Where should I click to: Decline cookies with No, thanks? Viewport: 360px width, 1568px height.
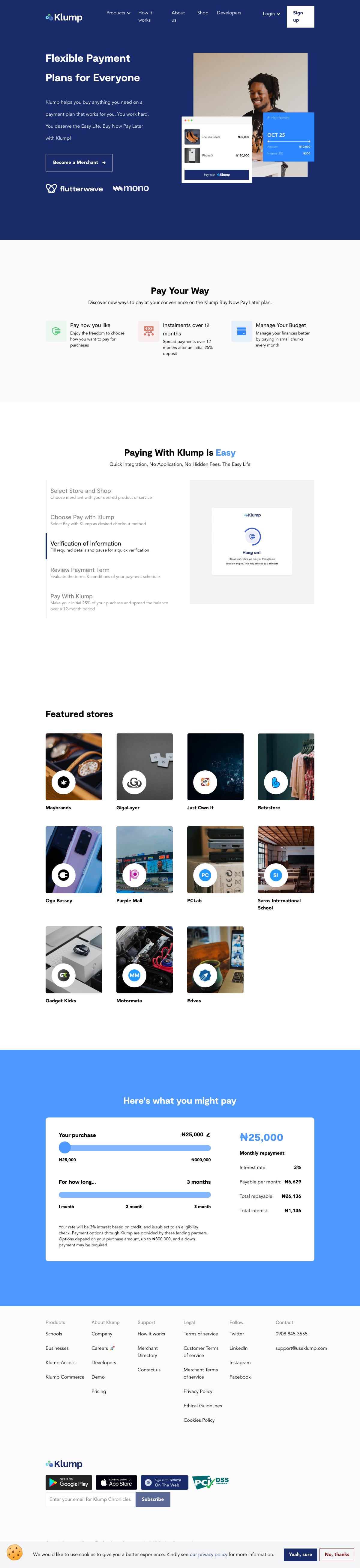[337, 1554]
